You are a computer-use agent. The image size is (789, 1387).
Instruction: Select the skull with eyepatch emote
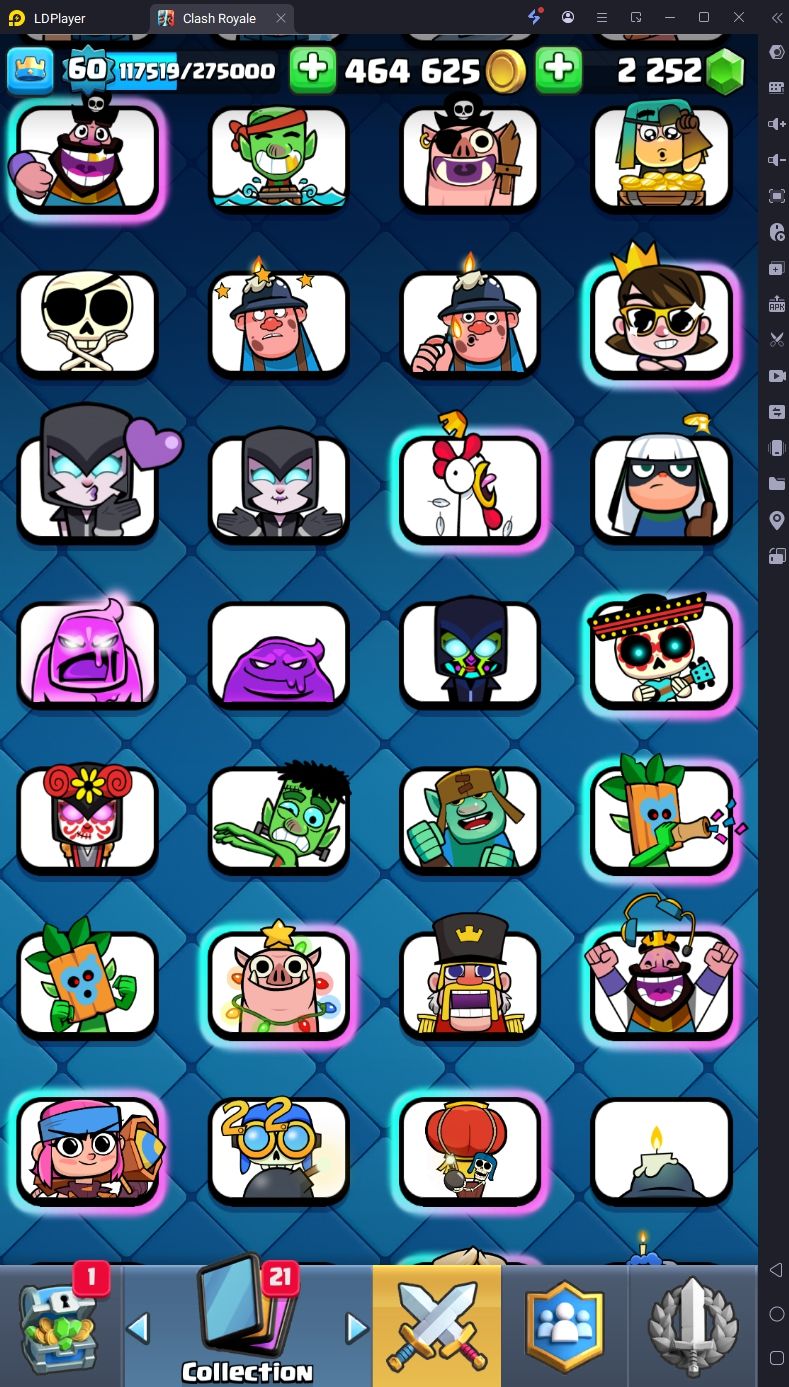click(x=87, y=323)
